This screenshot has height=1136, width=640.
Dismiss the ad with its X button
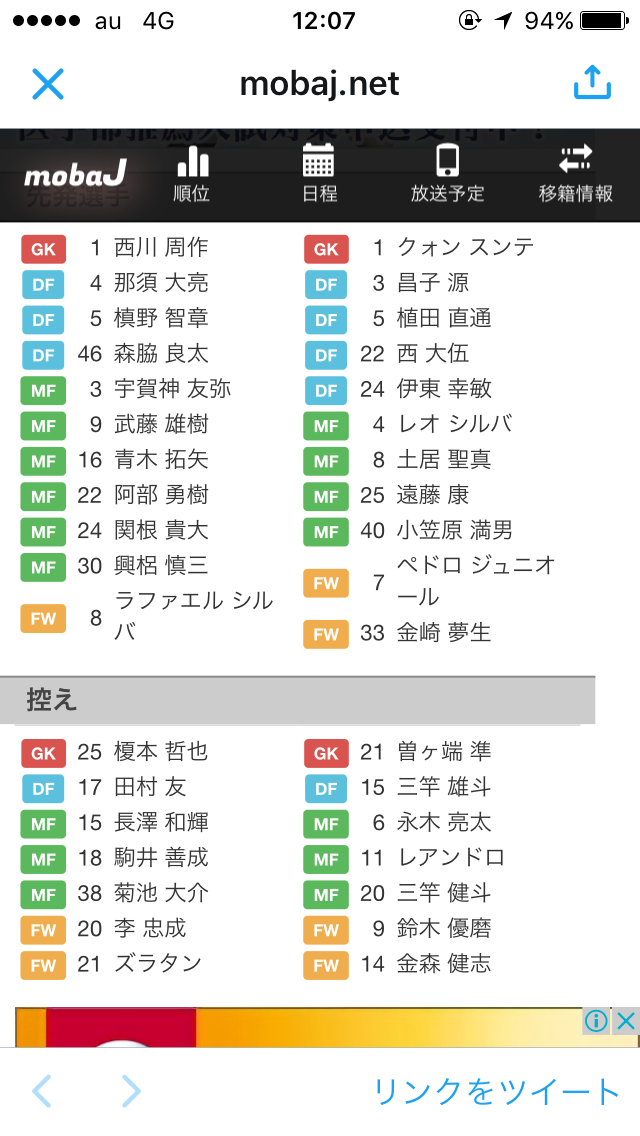pyautogui.click(x=626, y=1021)
